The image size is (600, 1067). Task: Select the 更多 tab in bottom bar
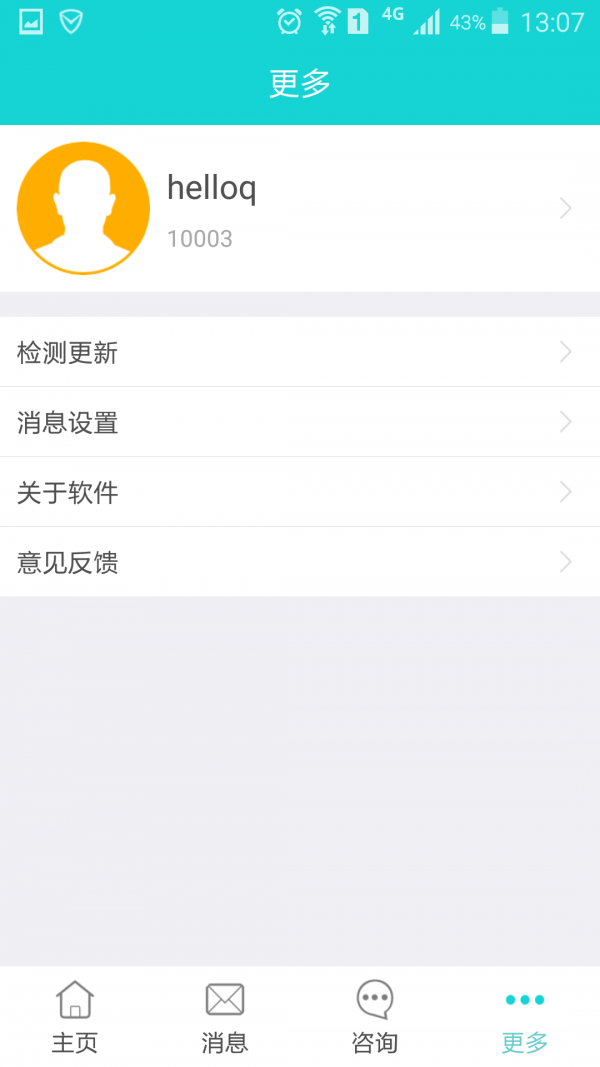click(x=525, y=1017)
